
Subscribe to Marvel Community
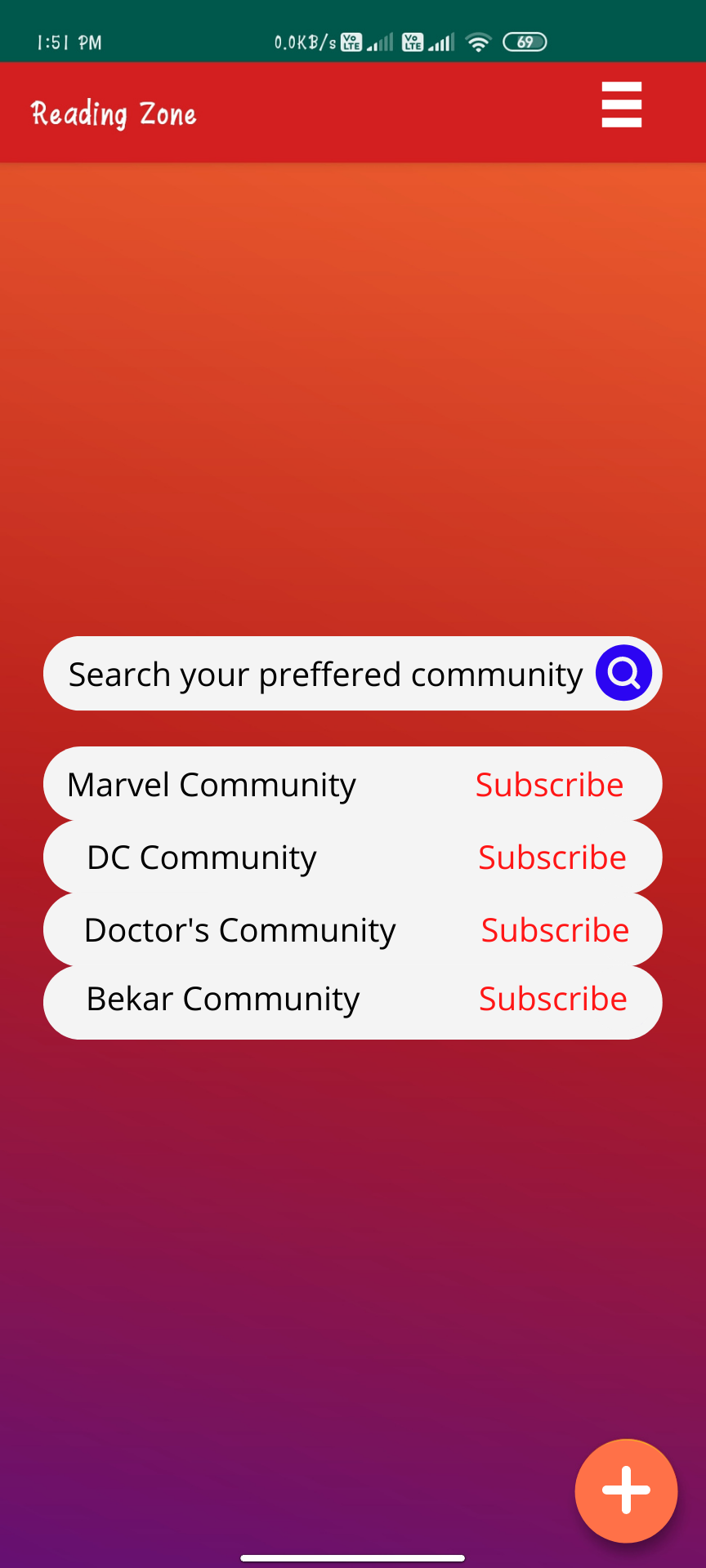pos(549,785)
